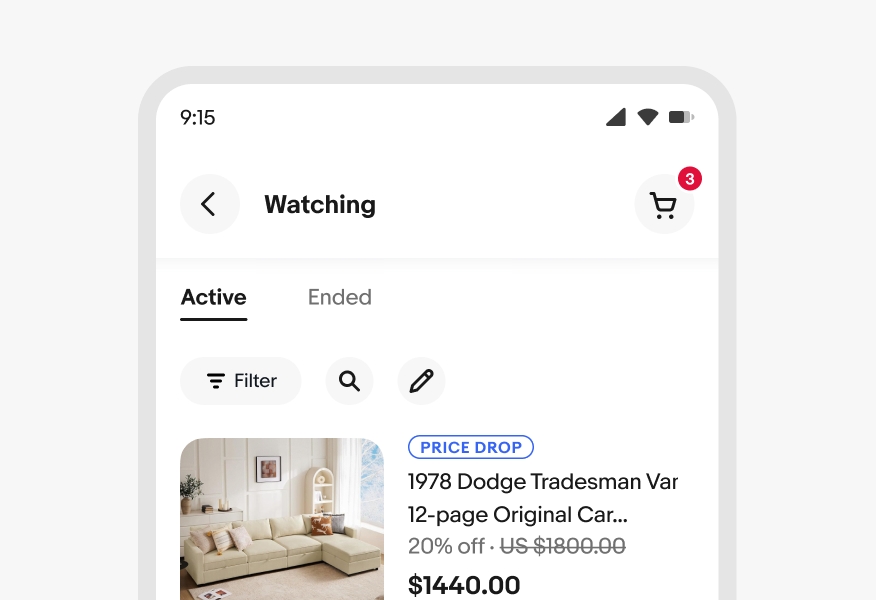Open the Filter options
Image resolution: width=876 pixels, height=600 pixels.
pos(240,381)
